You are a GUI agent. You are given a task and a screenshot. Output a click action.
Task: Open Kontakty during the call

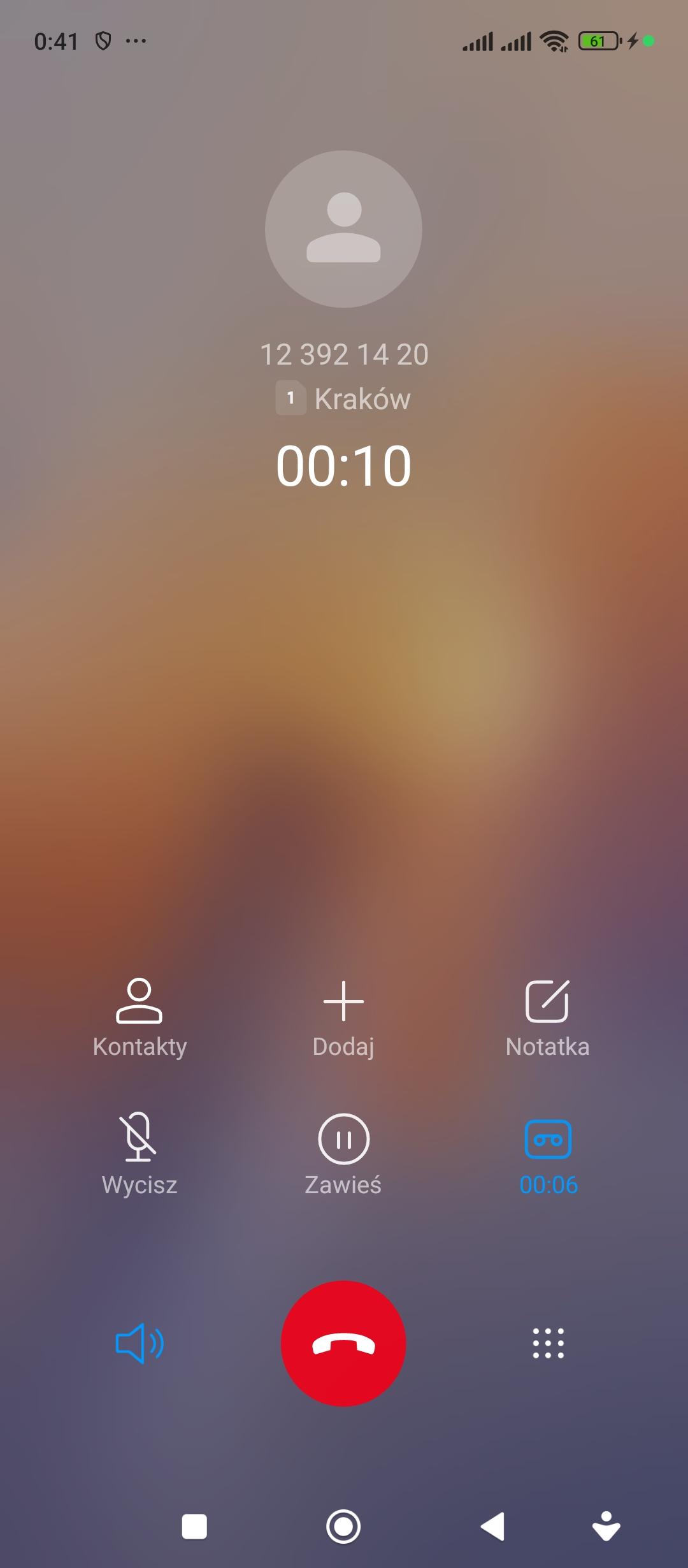(140, 1017)
